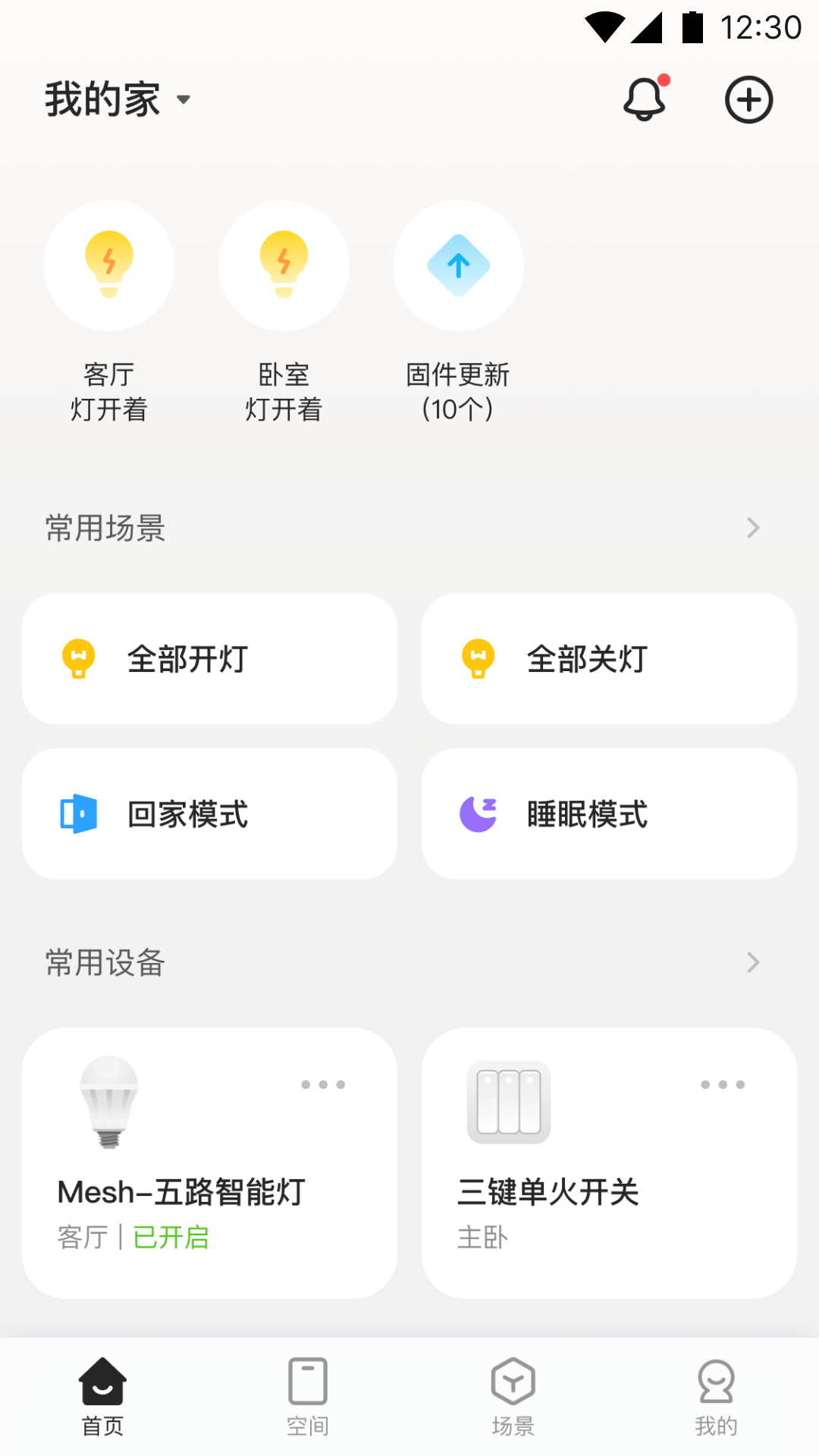Trigger the 全部开灯 scene button
This screenshot has width=819, height=1456.
(x=209, y=658)
